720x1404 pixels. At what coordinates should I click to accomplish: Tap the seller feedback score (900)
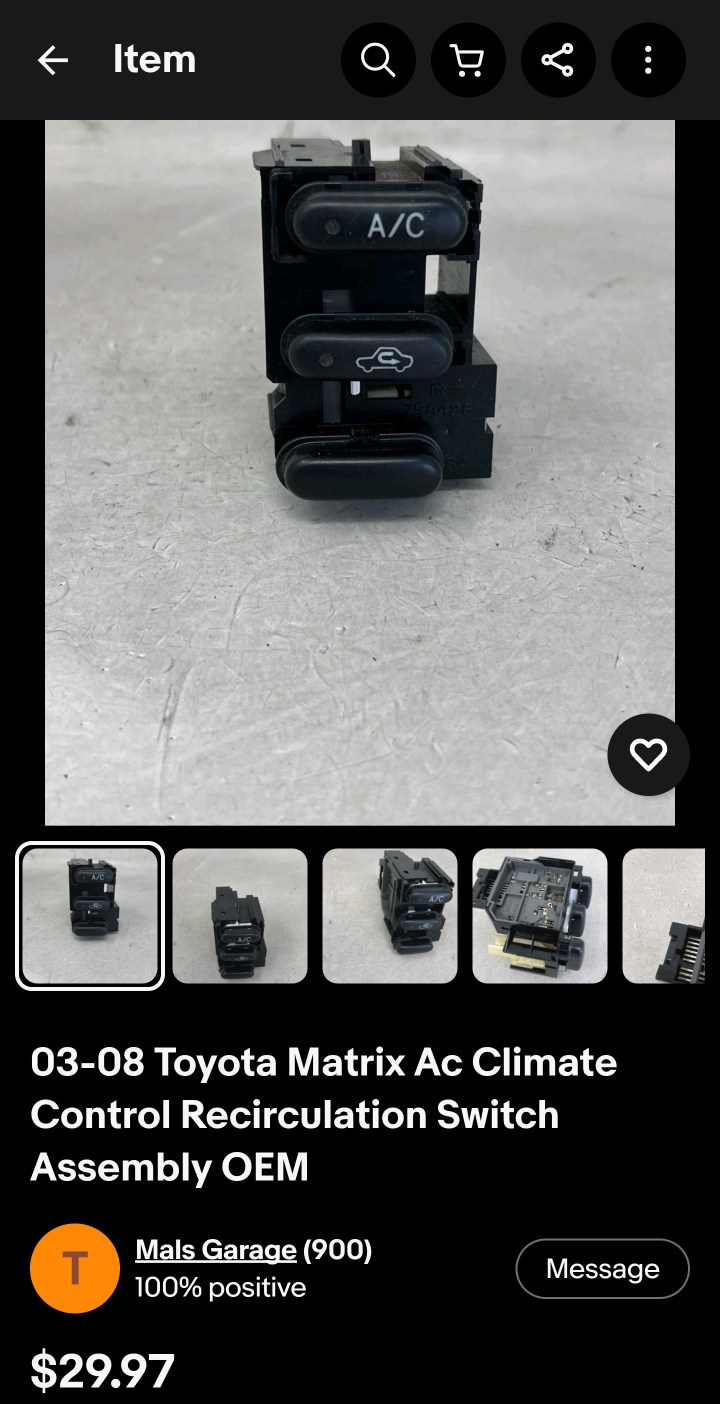338,1249
